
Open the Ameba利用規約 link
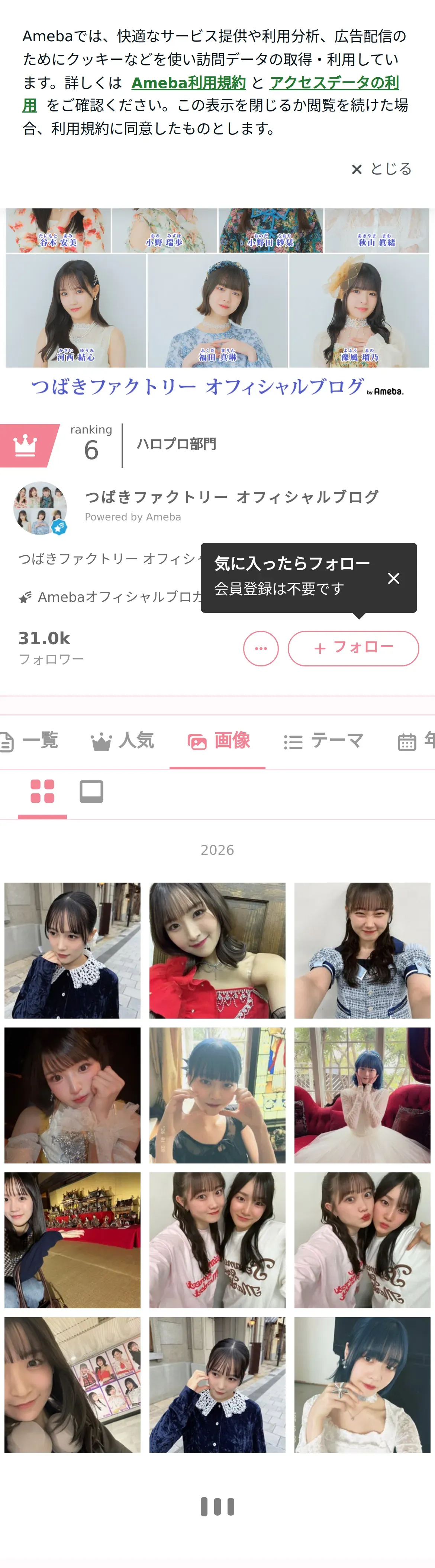tap(188, 83)
